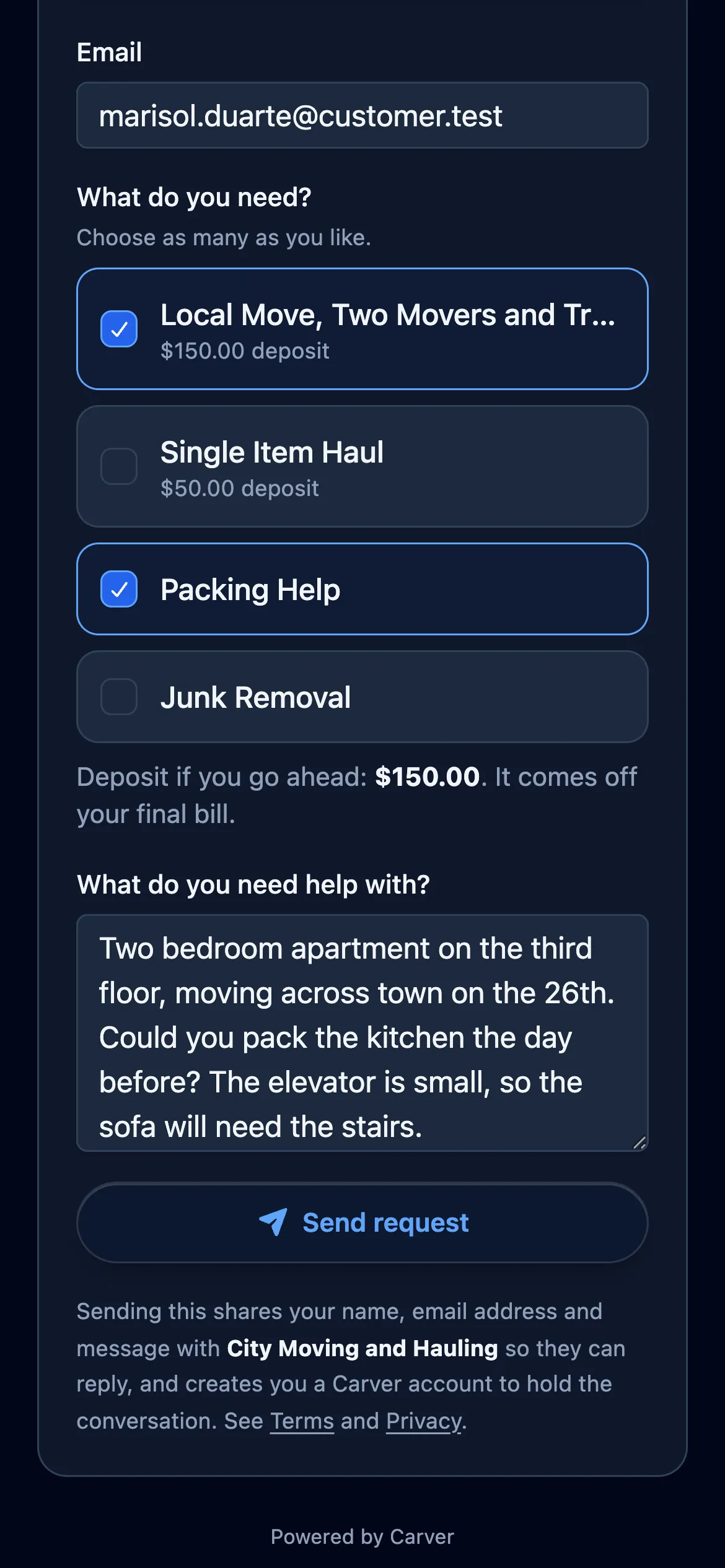Tap Send request button
This screenshot has width=725, height=1568.
click(362, 1222)
